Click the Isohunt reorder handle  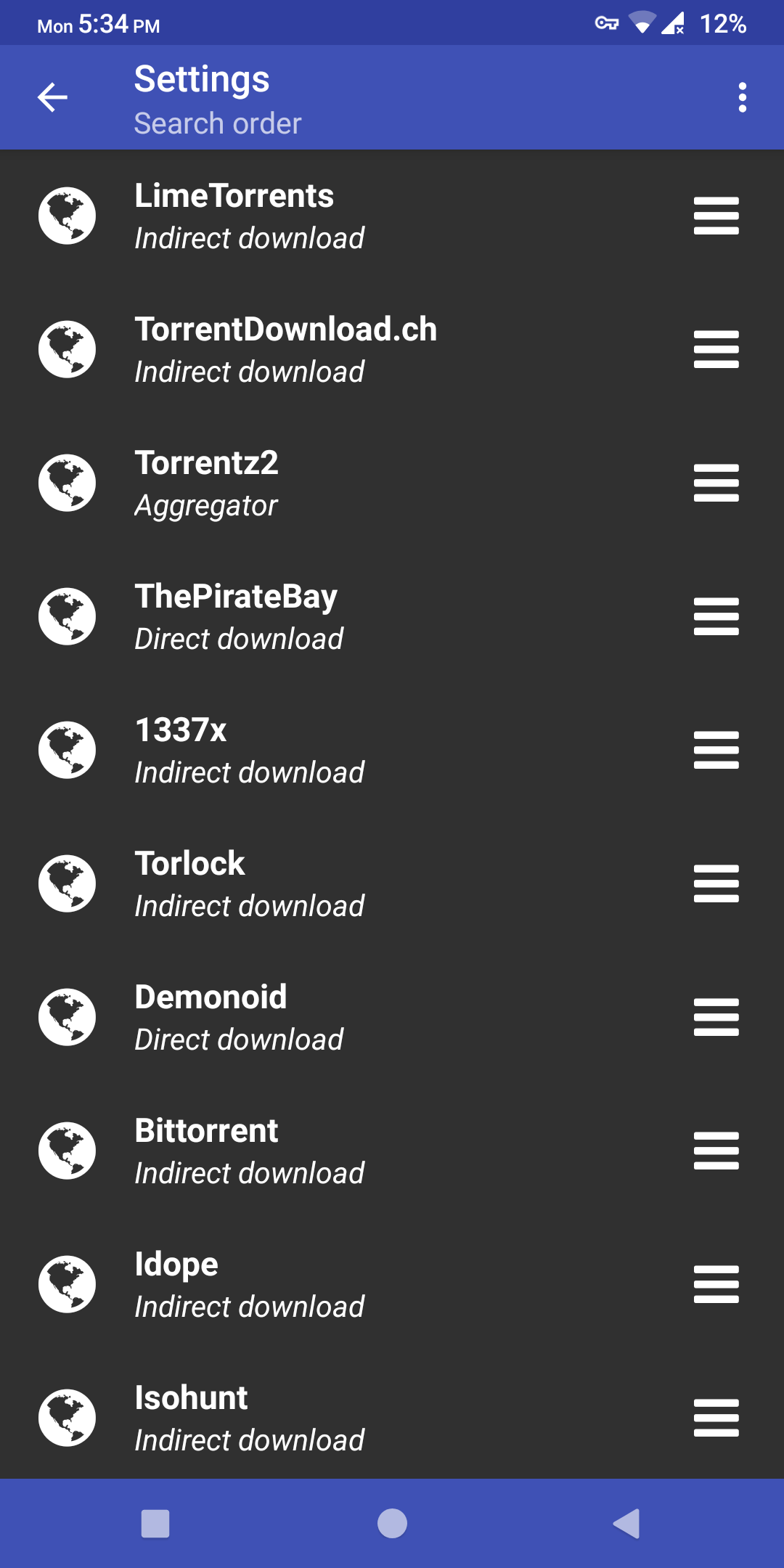point(716,1416)
